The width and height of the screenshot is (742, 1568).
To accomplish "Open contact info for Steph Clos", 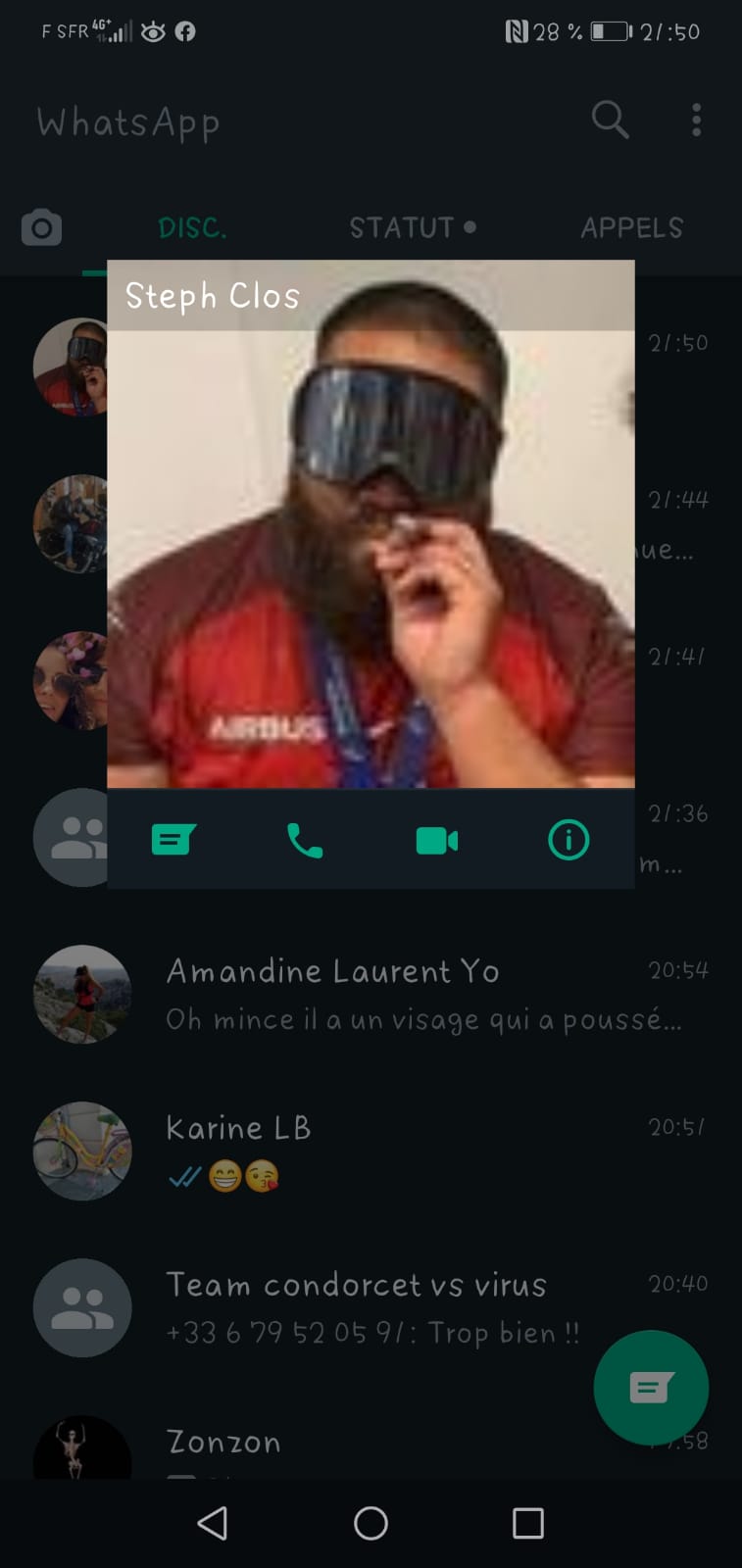I will click(x=568, y=840).
